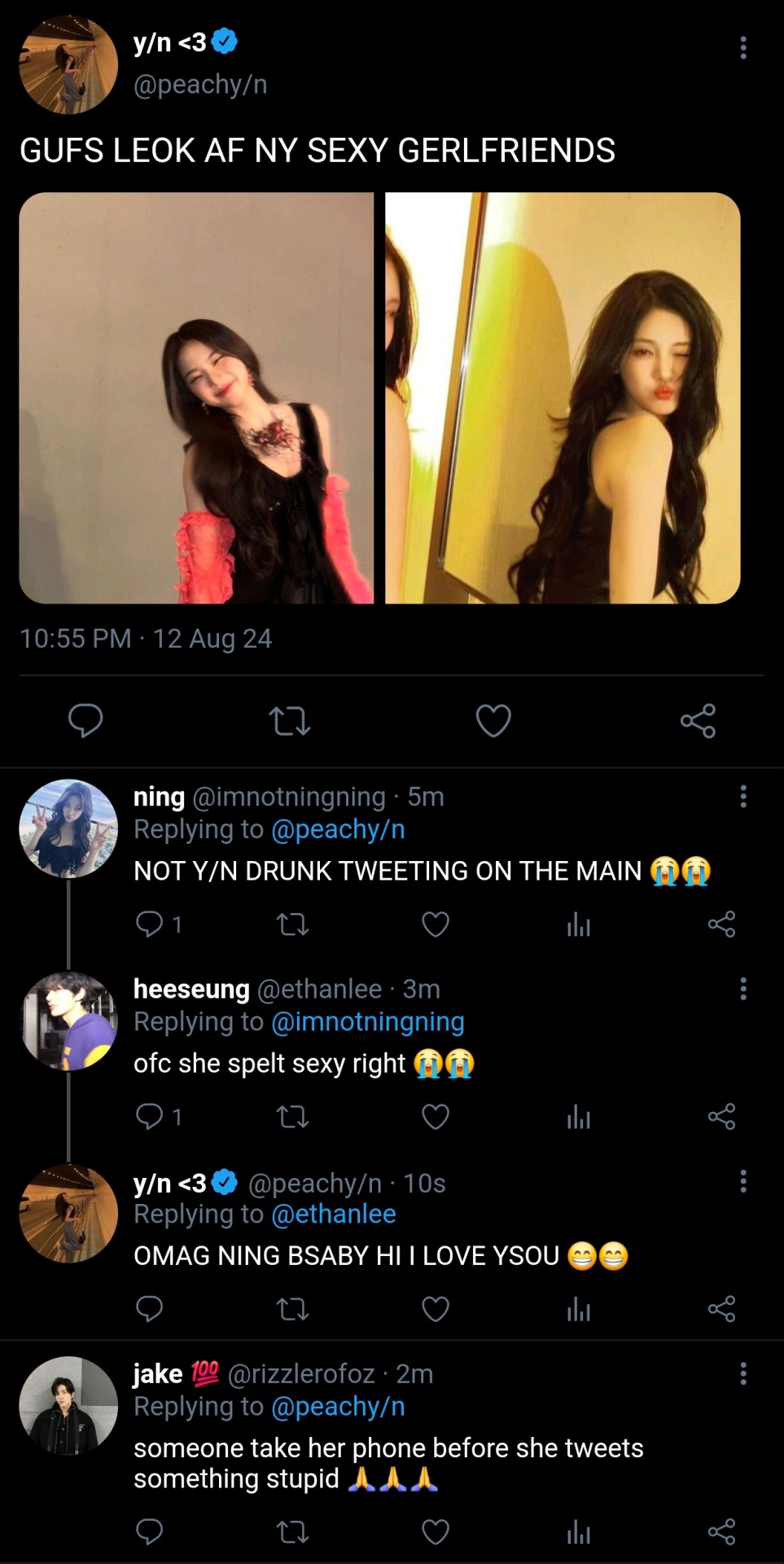Tap the @imnotningning link in heeseung's reply
This screenshot has width=784, height=1564.
click(x=367, y=1021)
